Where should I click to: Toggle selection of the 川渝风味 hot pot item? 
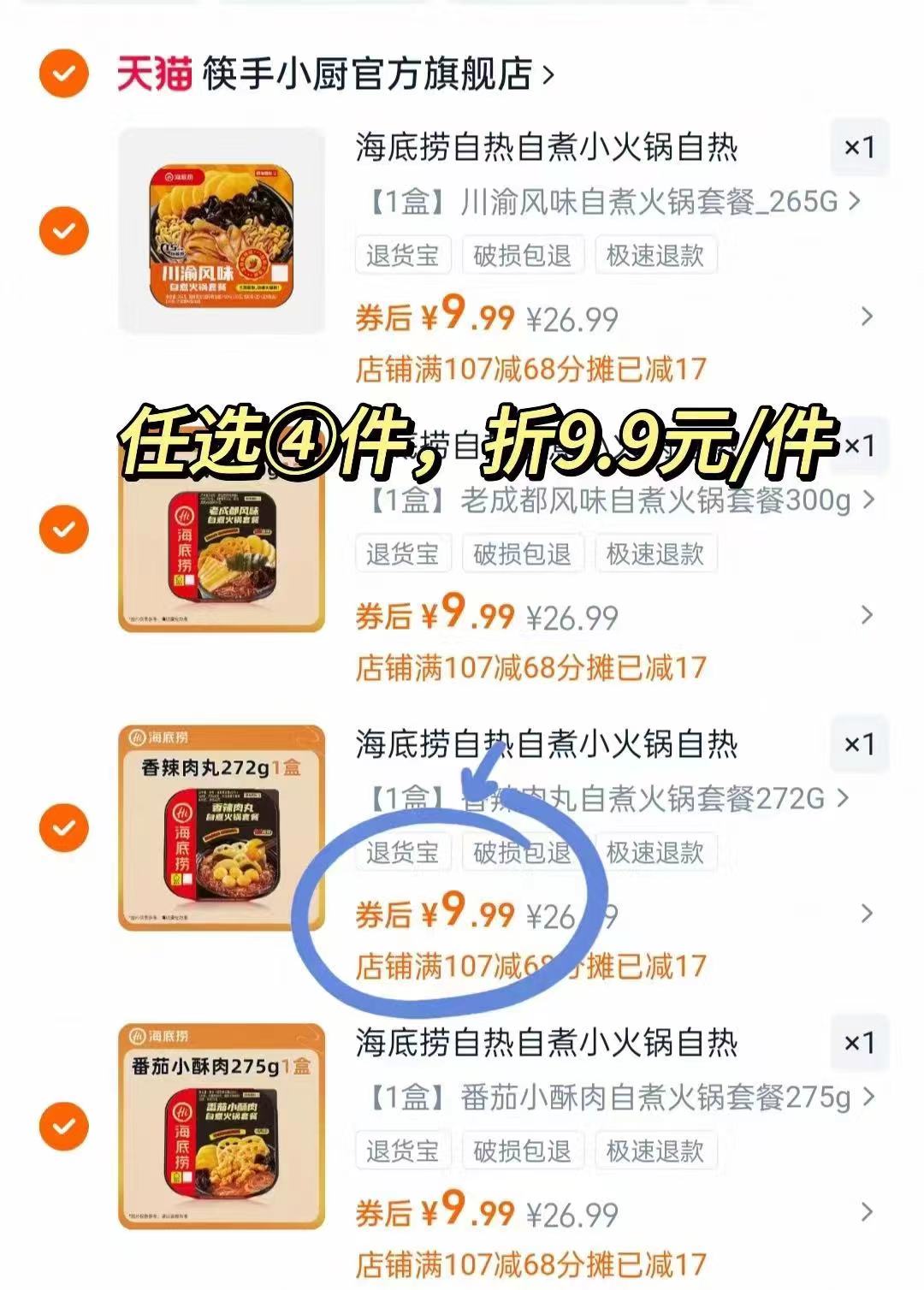63,231
